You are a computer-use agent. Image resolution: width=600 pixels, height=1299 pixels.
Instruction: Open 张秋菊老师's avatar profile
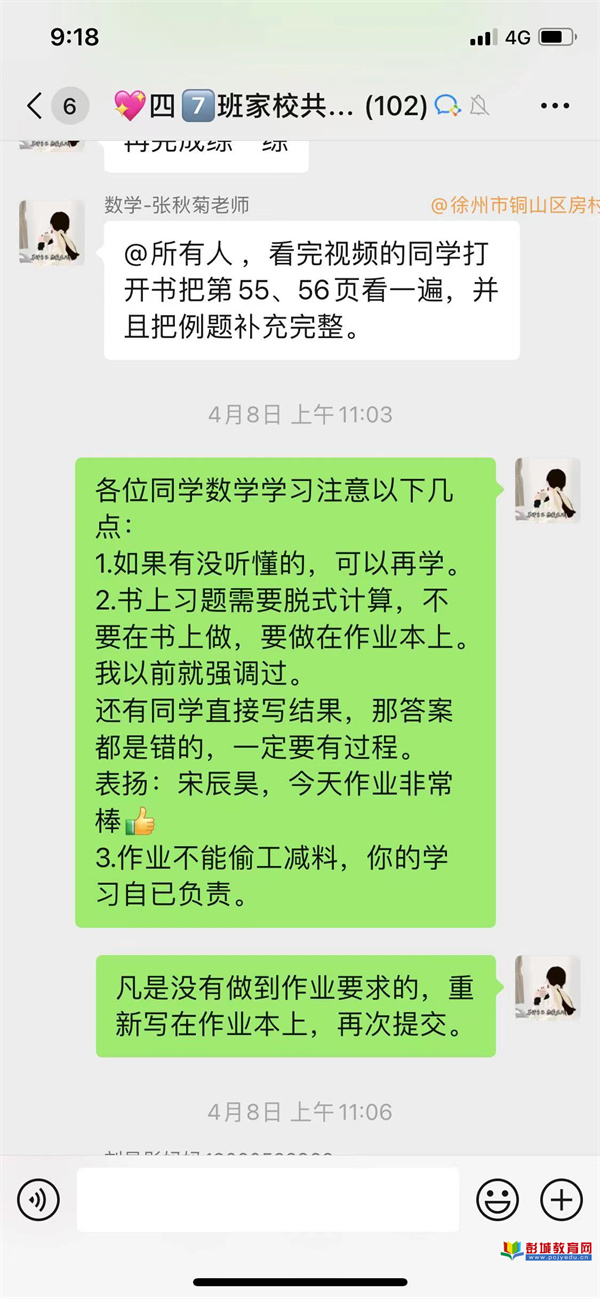[x=51, y=232]
